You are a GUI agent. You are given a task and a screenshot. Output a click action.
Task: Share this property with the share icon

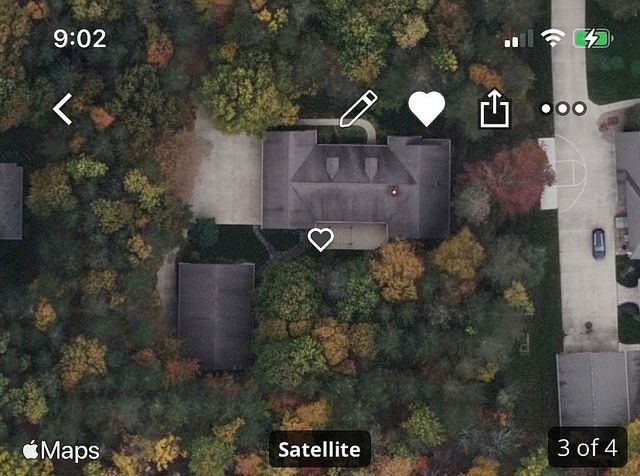[494, 109]
